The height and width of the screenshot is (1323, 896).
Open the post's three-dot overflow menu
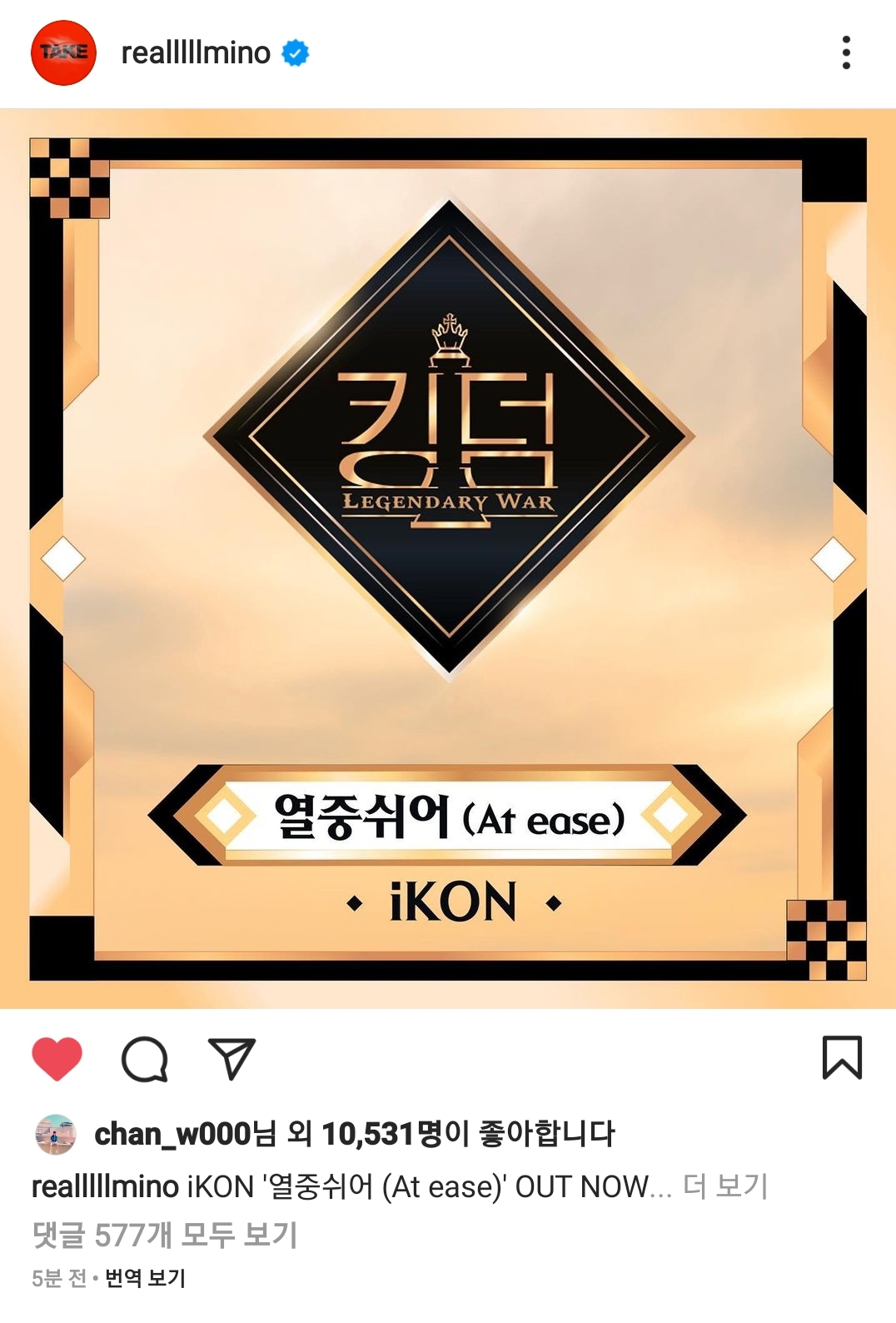[x=846, y=52]
